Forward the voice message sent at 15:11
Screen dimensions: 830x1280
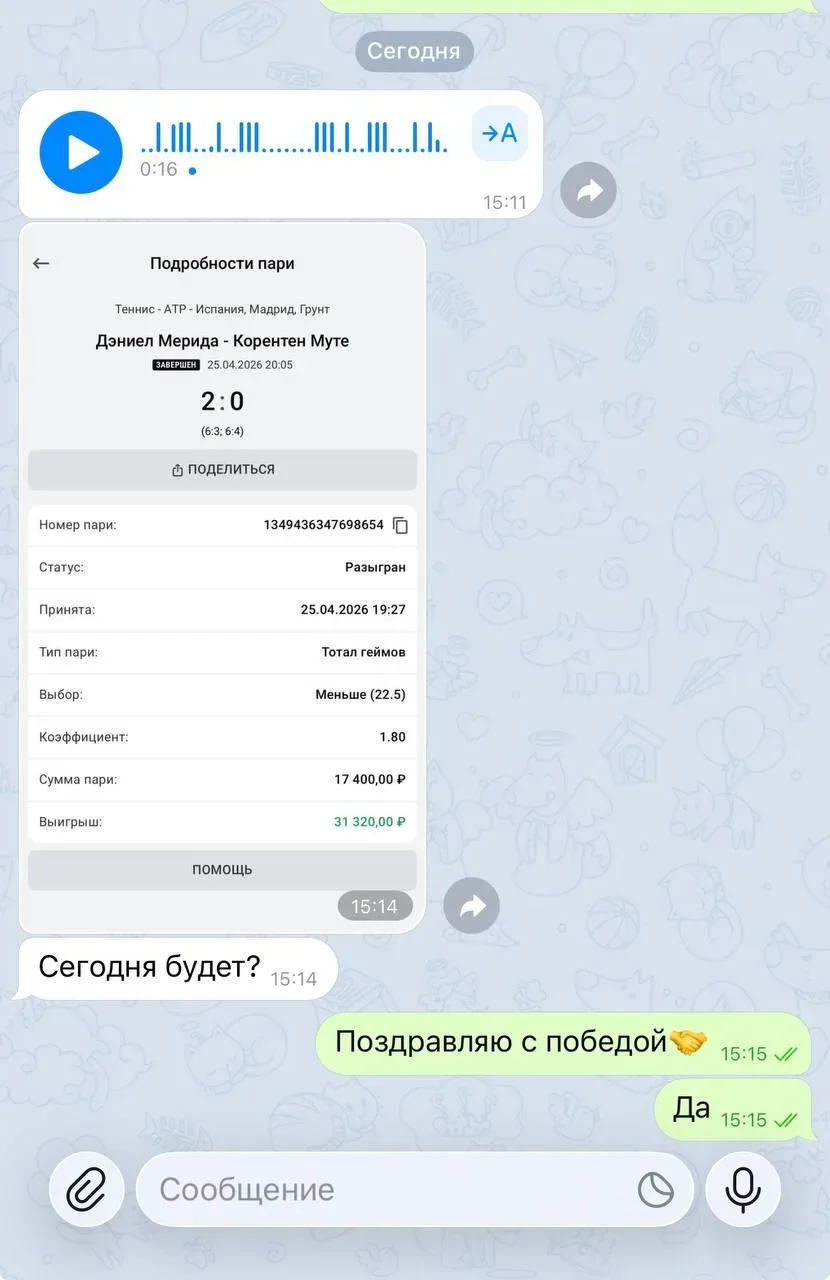(588, 190)
